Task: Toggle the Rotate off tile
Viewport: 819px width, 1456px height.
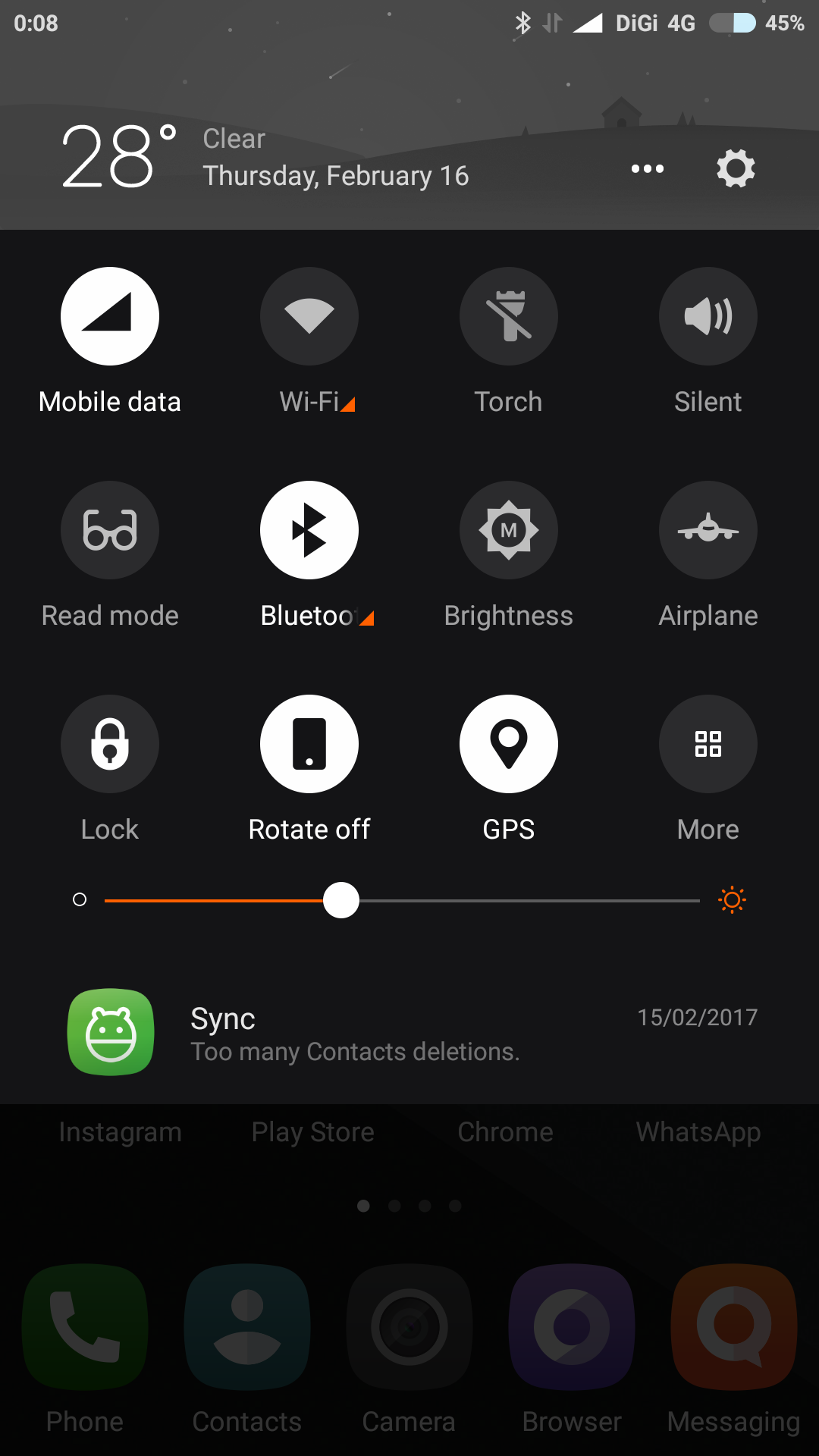Action: pyautogui.click(x=309, y=744)
